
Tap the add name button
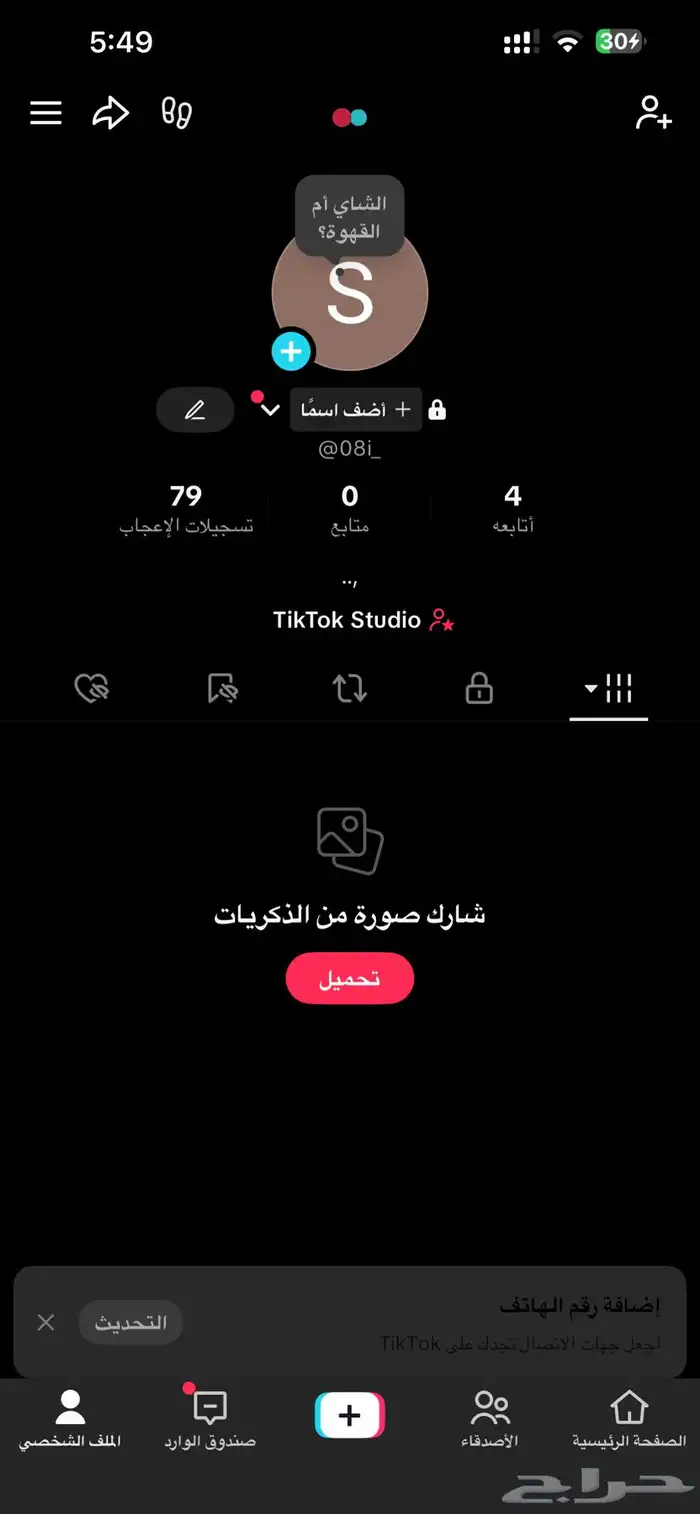click(x=356, y=410)
